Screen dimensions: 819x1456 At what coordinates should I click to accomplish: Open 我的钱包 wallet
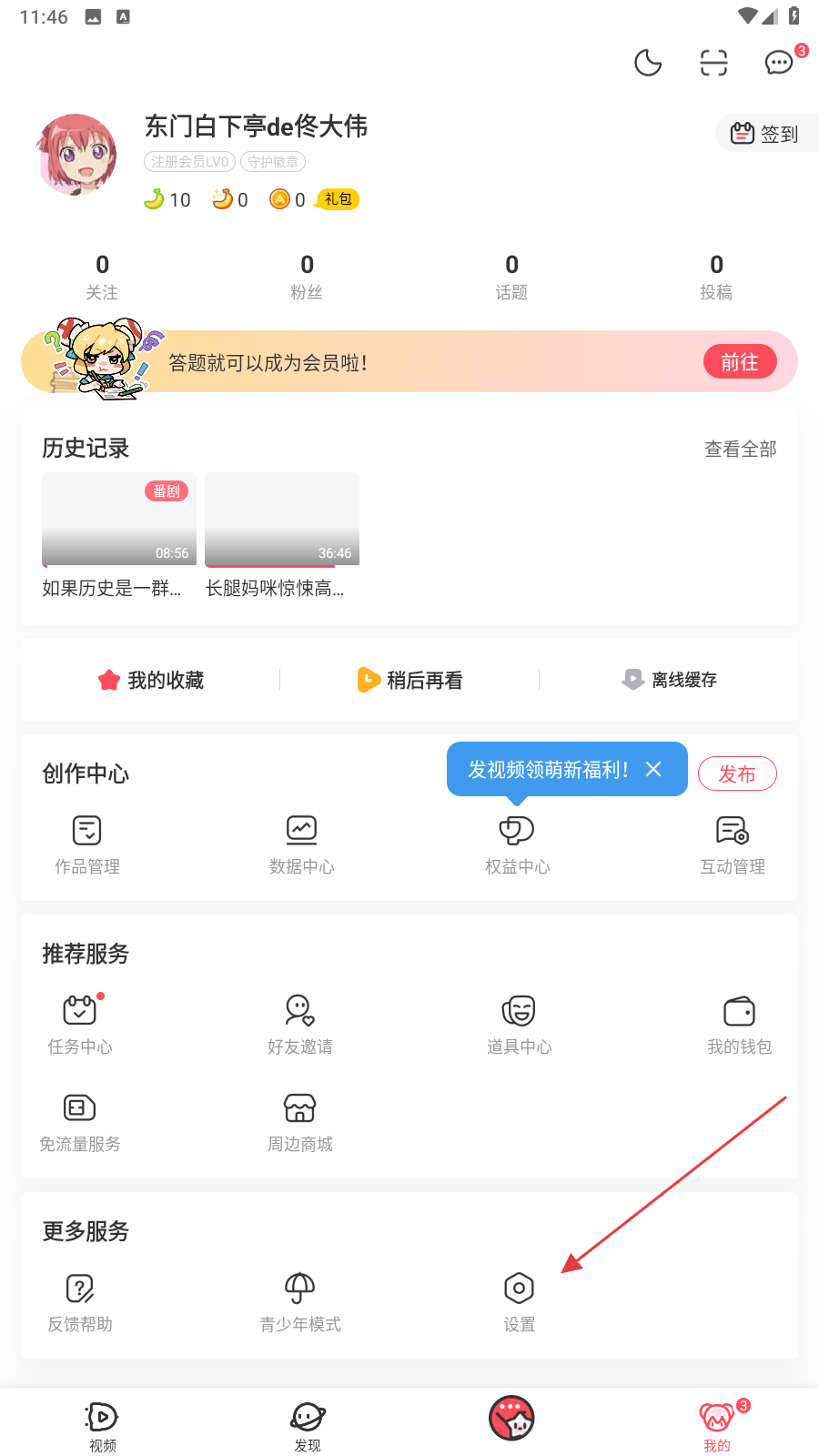(x=739, y=1024)
